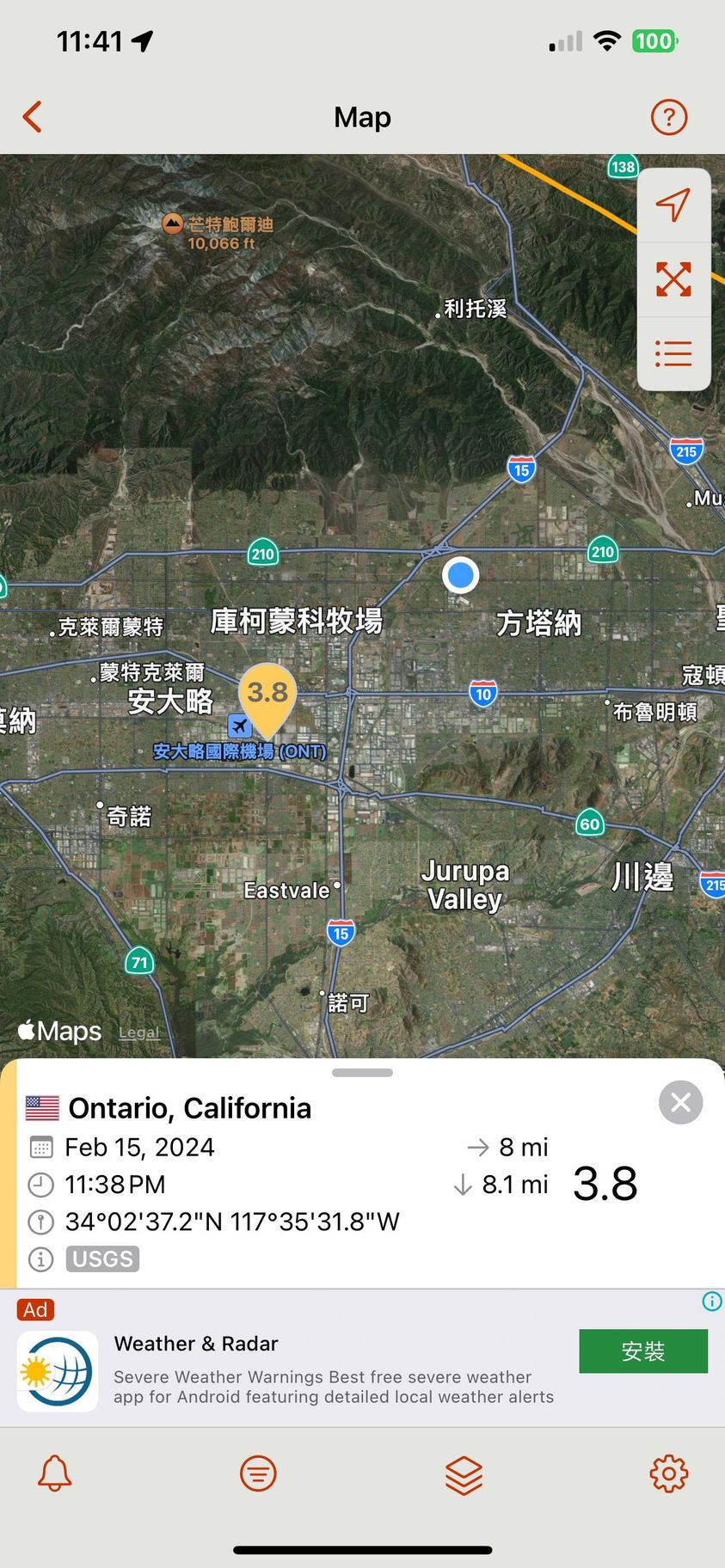Open the USGS source badge
Image resolution: width=725 pixels, height=1568 pixels.
point(102,1259)
